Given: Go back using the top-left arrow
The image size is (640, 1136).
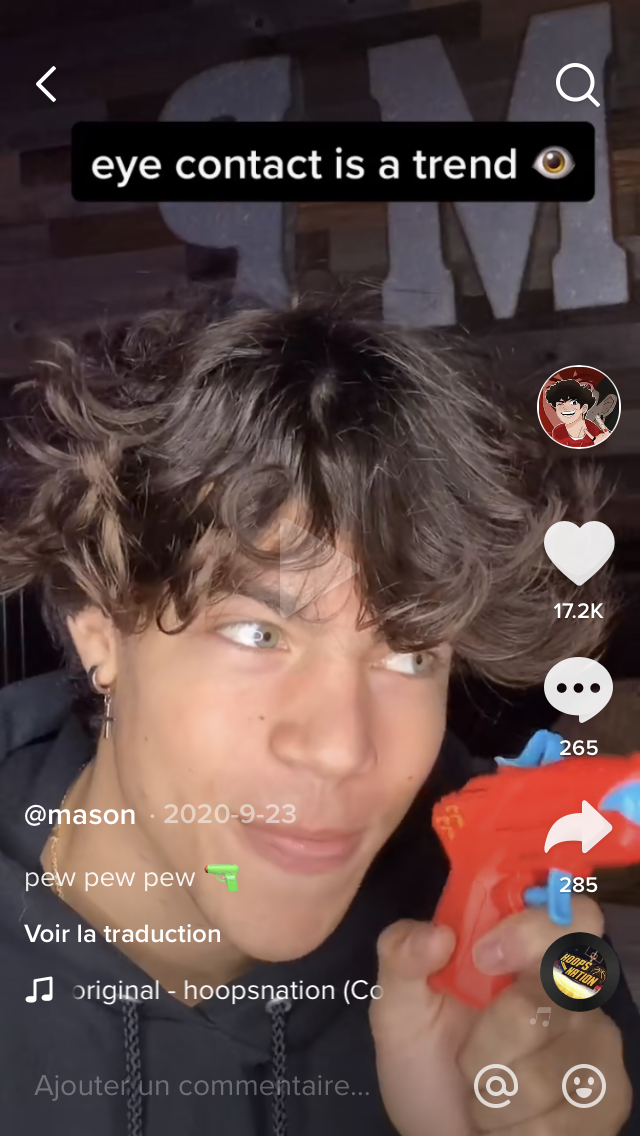Looking at the screenshot, I should 46,84.
